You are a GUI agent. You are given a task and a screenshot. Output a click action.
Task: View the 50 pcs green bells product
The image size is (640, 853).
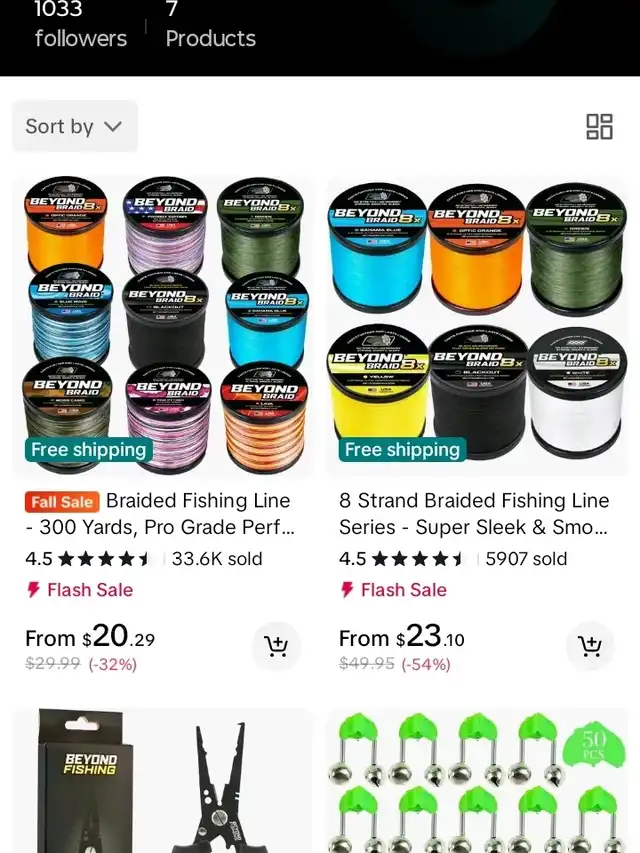click(x=477, y=782)
